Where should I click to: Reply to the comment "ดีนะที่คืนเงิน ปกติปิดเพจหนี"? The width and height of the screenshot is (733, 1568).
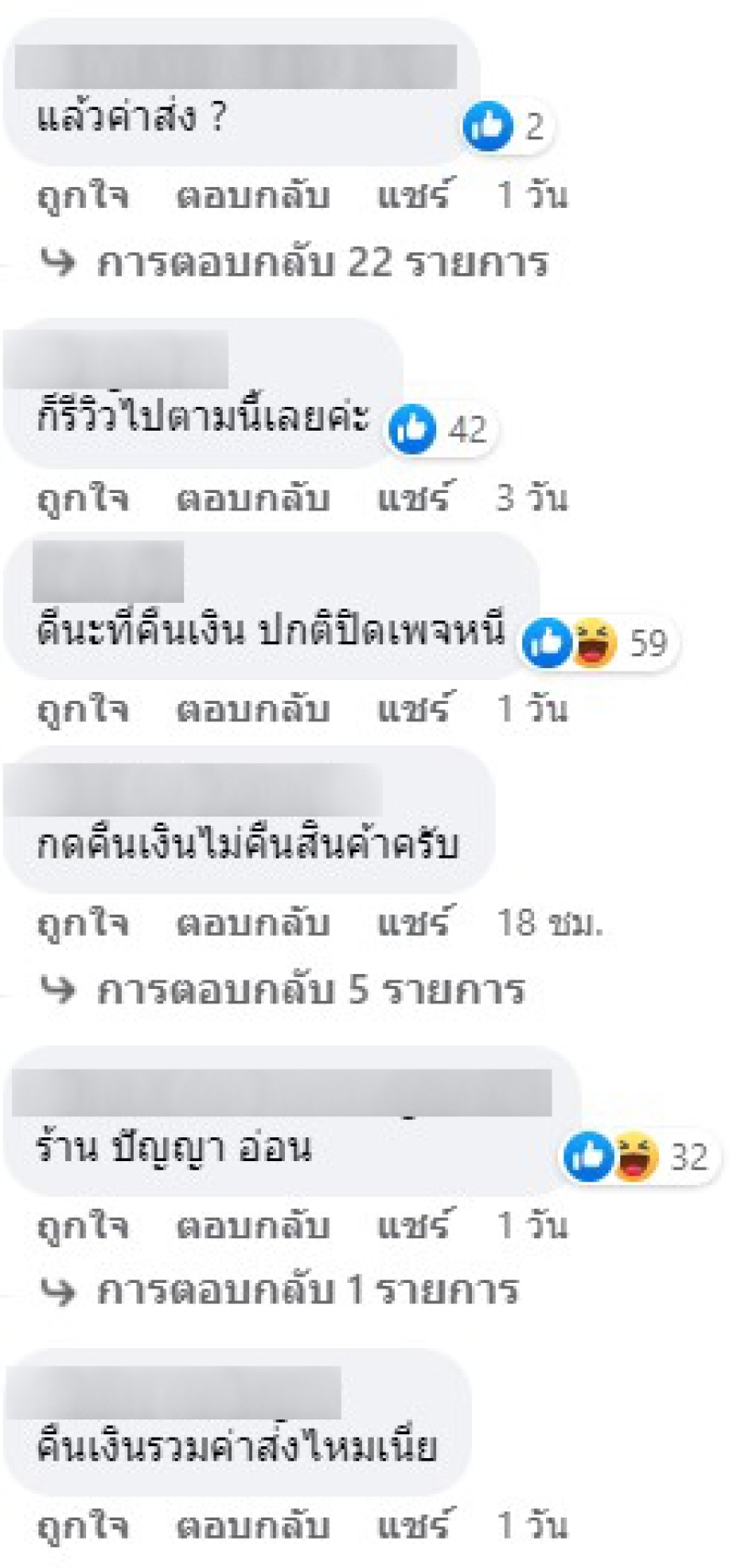pyautogui.click(x=253, y=708)
